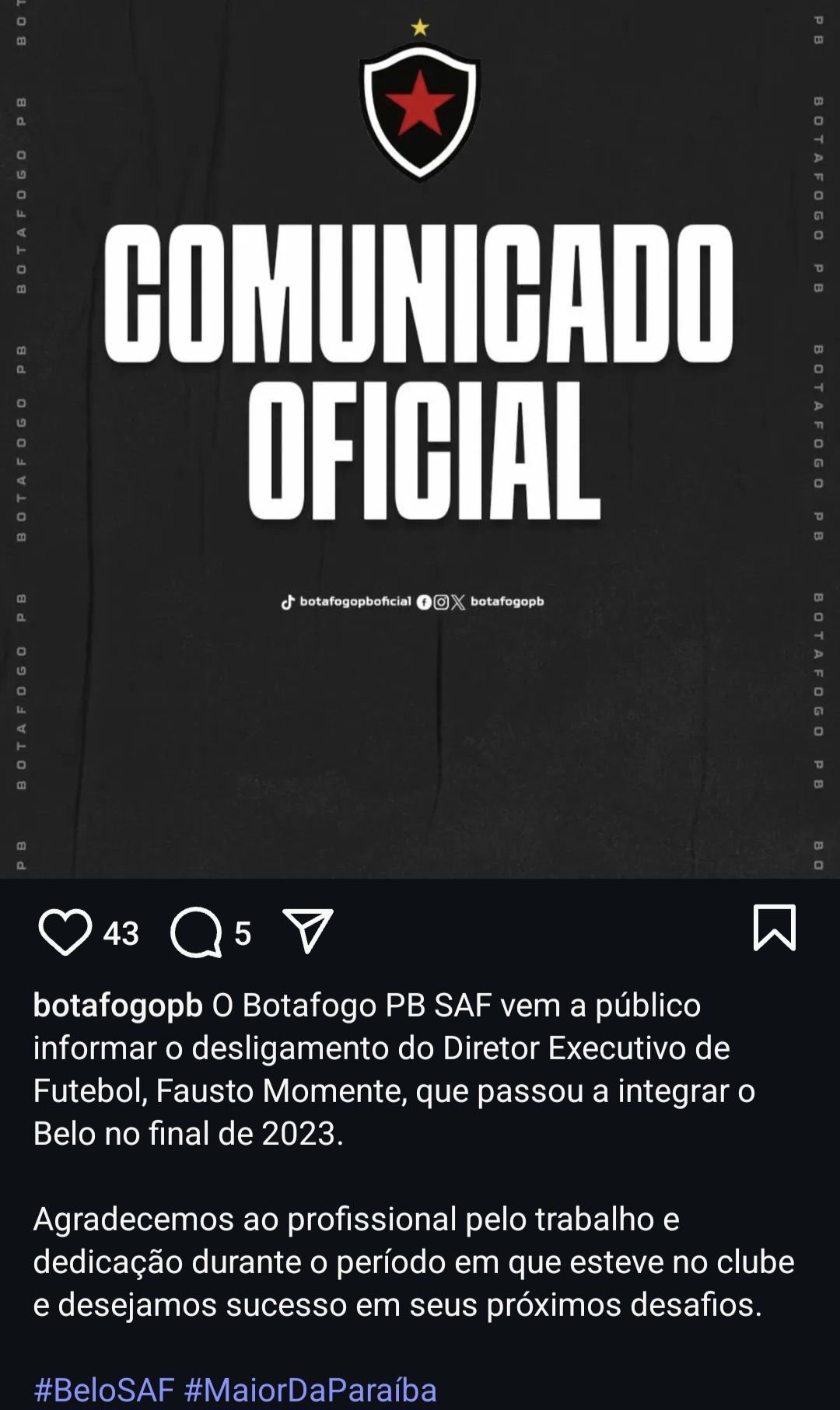The image size is (840, 1410).
Task: Save the post with the bookmark icon
Action: (x=774, y=928)
